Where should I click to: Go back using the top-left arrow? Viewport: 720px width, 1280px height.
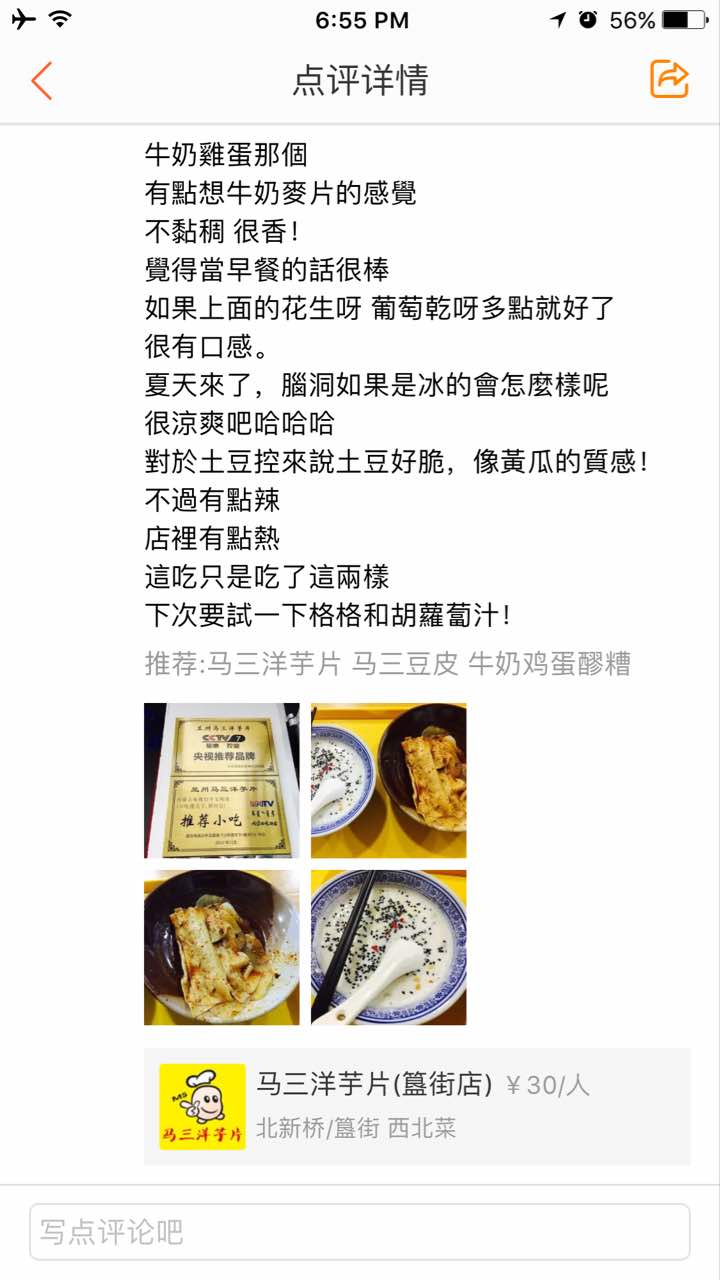point(41,80)
